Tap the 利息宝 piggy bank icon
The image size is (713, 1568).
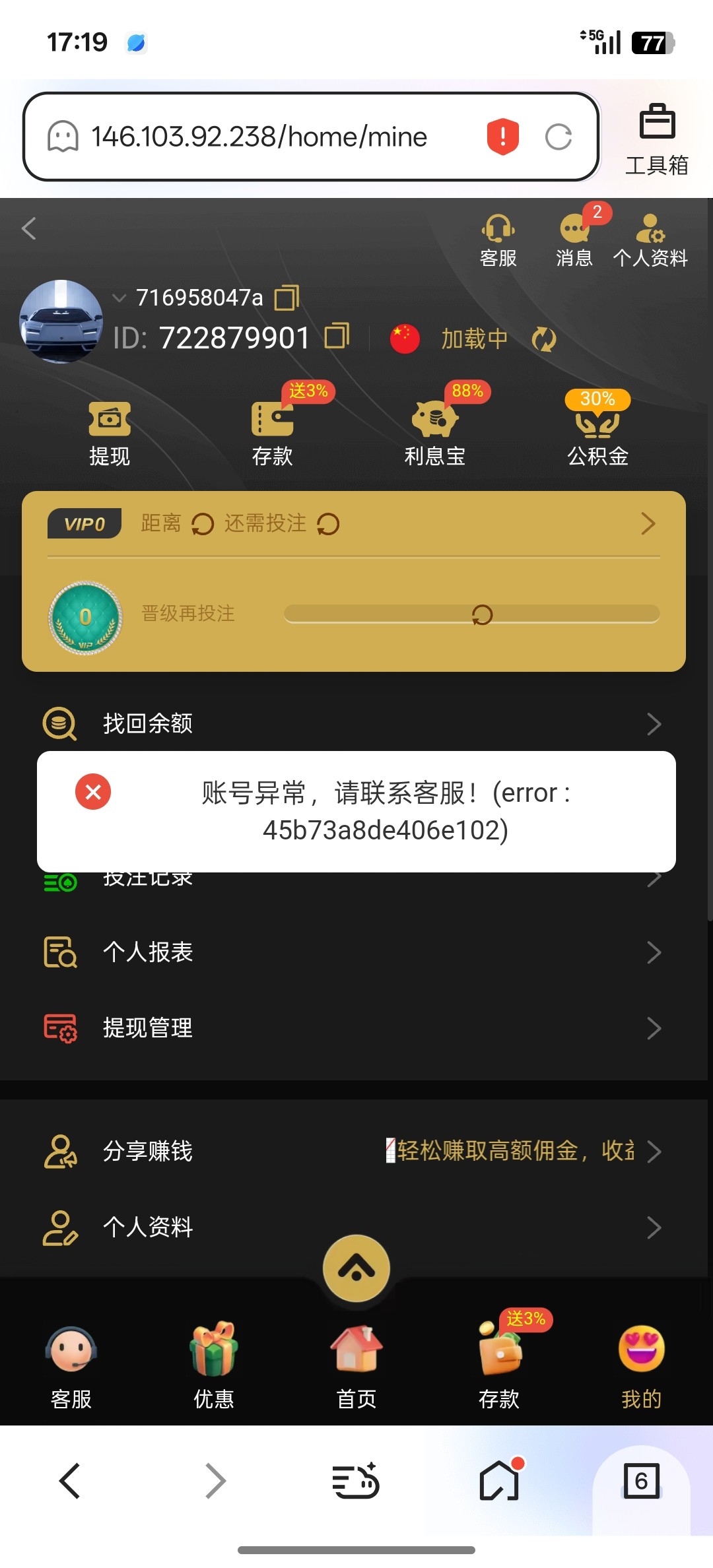tap(435, 429)
